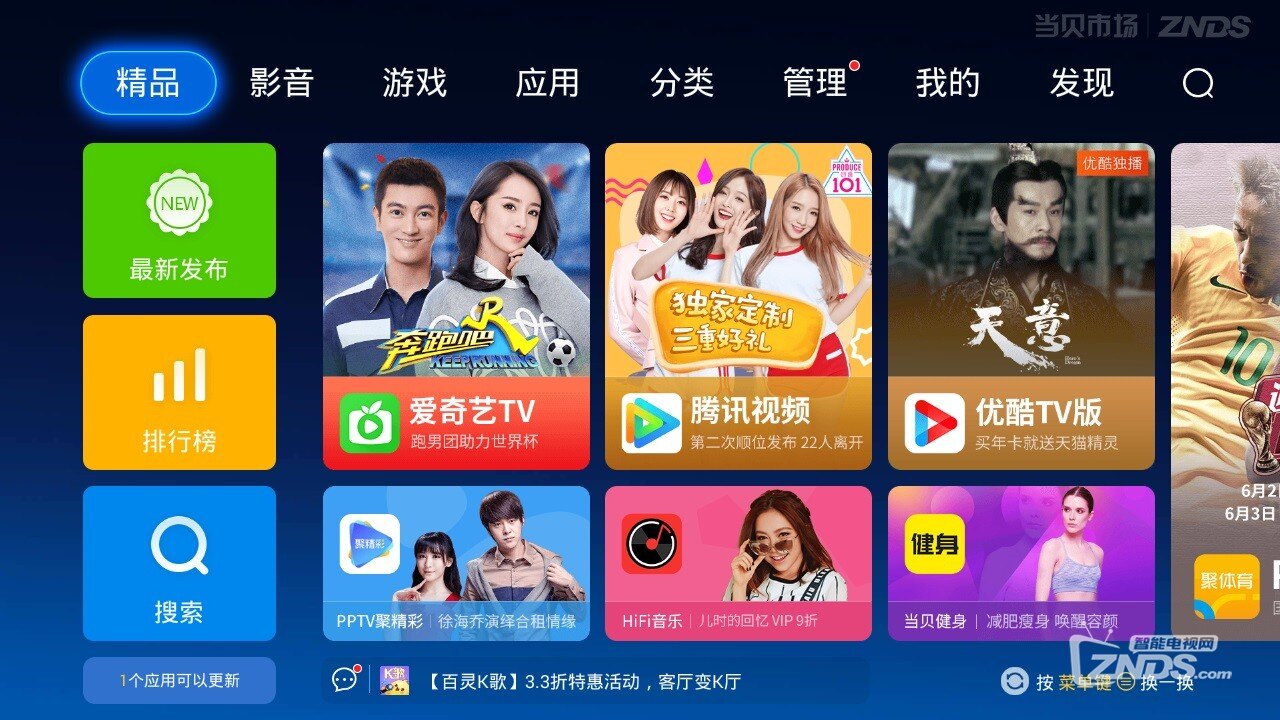Open the 管理 tab
This screenshot has height=720, width=1280.
point(815,83)
